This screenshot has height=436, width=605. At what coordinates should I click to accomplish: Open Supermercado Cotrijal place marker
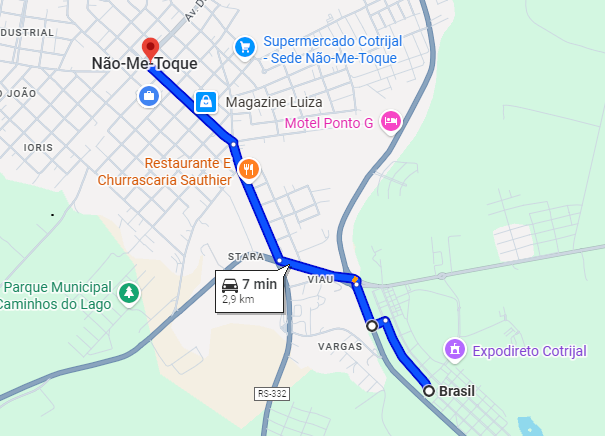[x=245, y=47]
